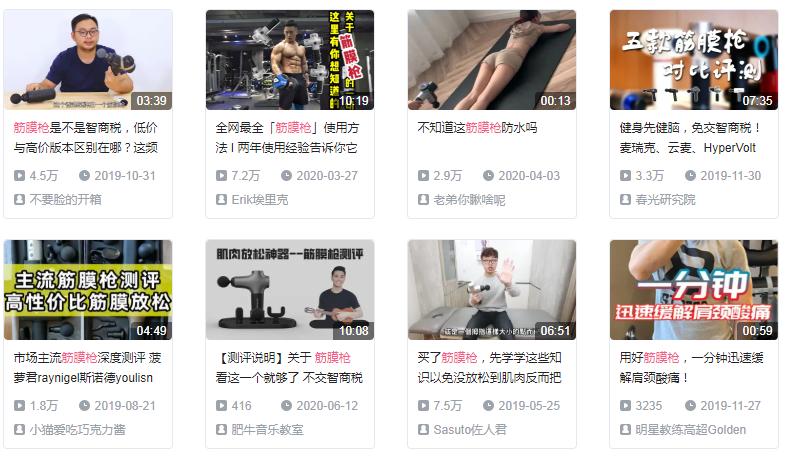Image resolution: width=790 pixels, height=457 pixels.
Task: Open the title 全网最全「筋膜枪」使用方法
Action: (287, 138)
